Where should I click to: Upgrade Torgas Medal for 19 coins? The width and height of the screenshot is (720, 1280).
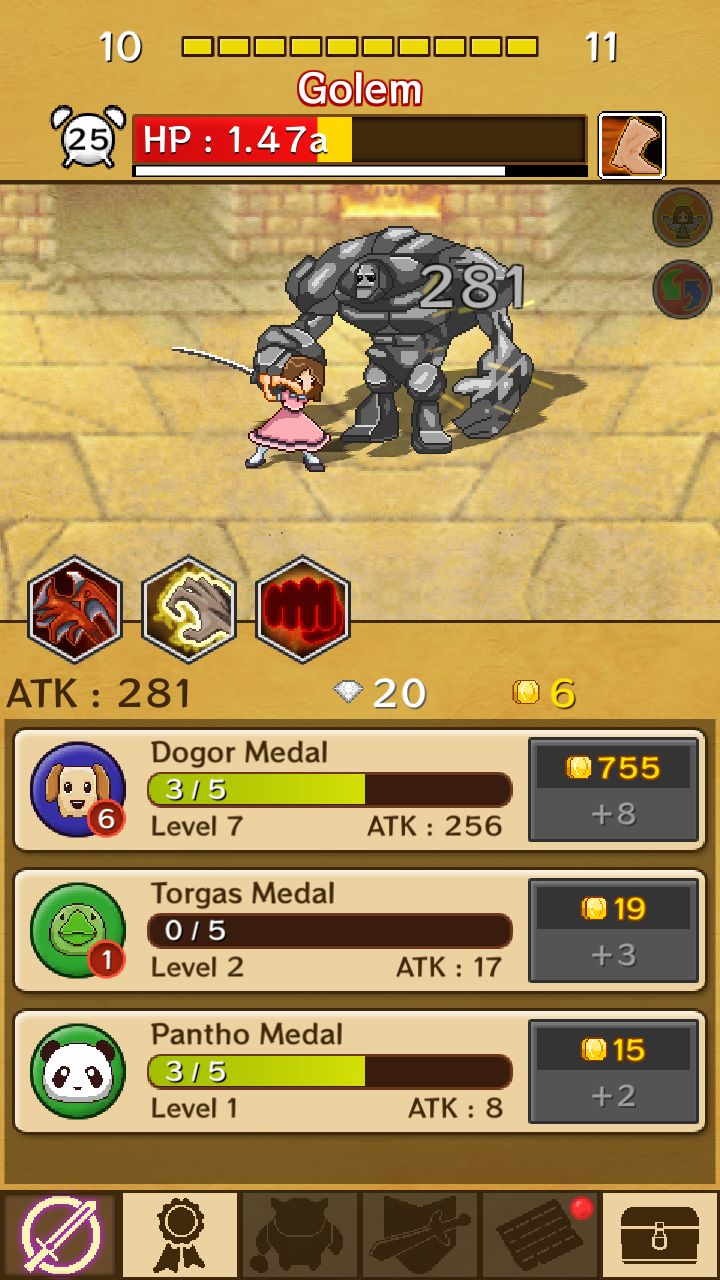(x=613, y=931)
